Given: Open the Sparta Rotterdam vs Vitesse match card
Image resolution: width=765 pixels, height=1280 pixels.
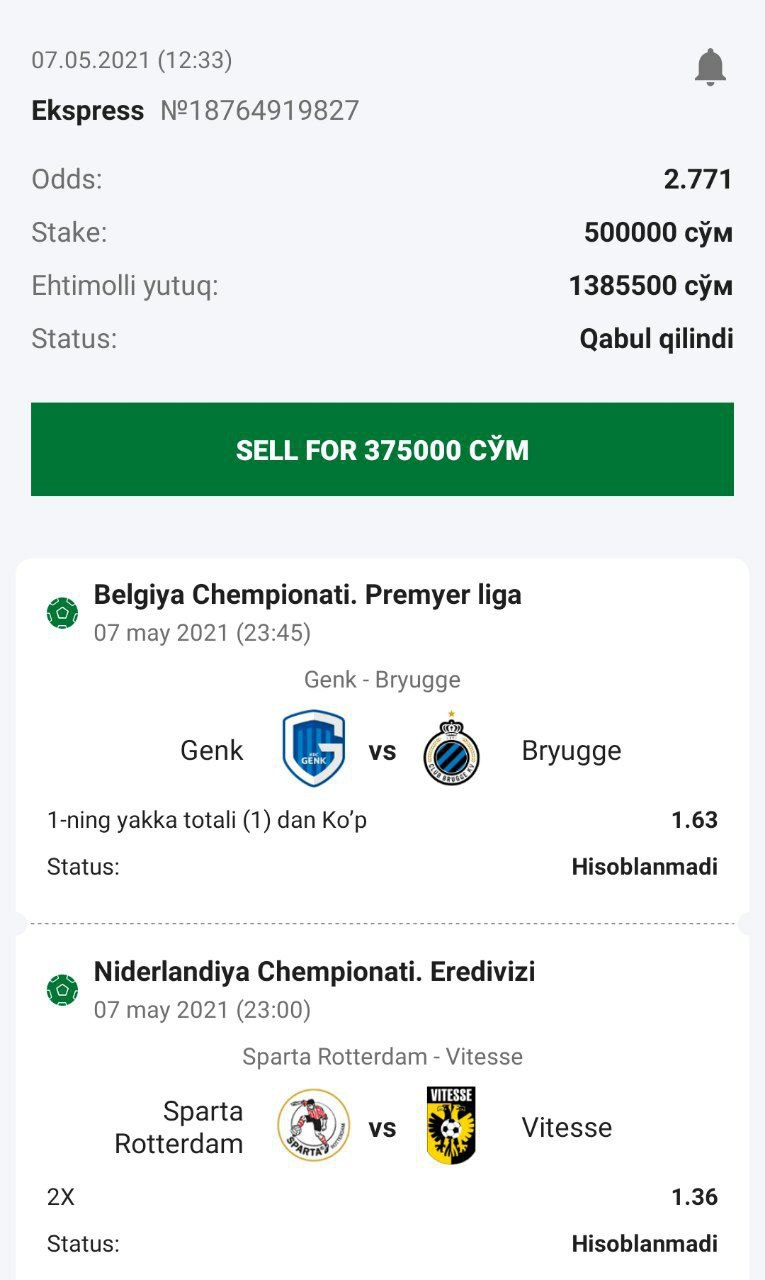Looking at the screenshot, I should coord(382,1127).
